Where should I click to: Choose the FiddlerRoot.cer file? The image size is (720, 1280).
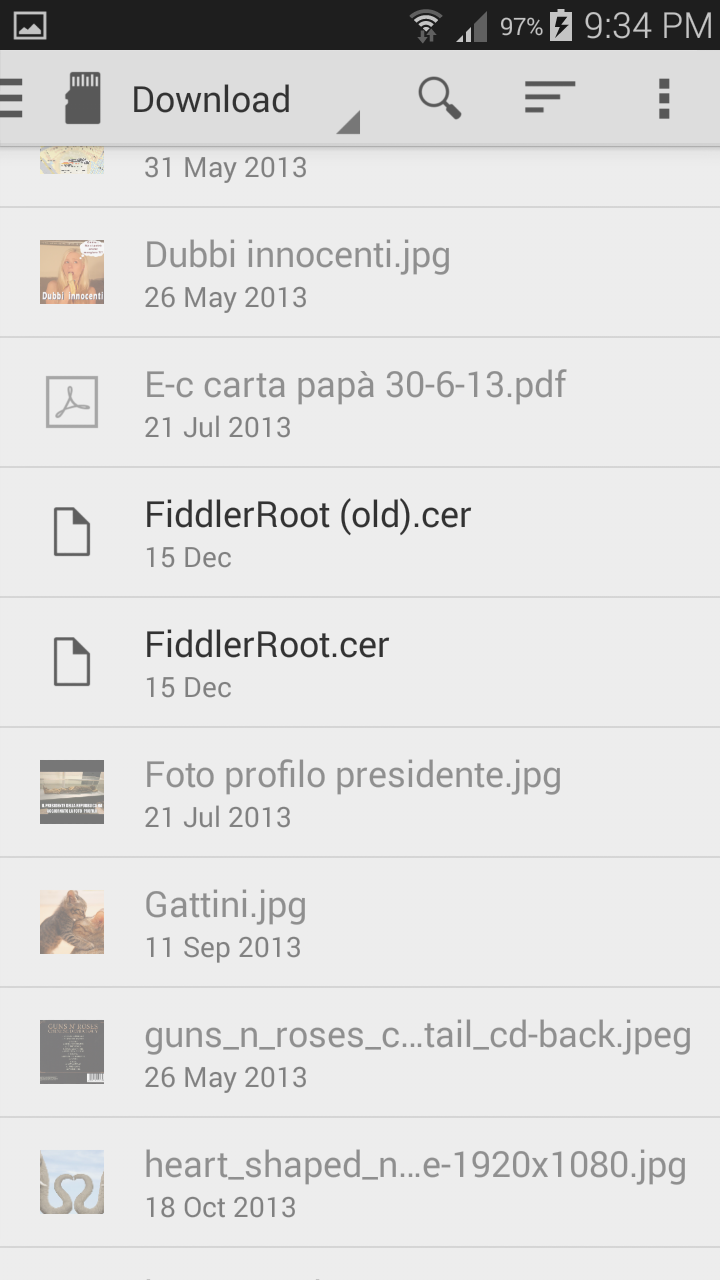pyautogui.click(x=360, y=662)
